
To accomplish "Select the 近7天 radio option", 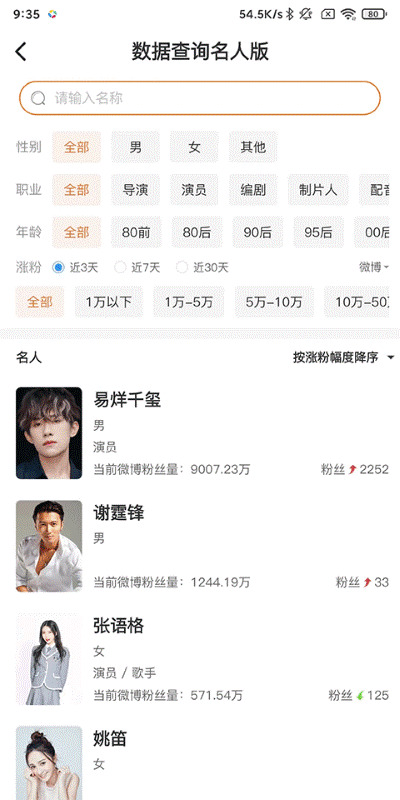I will [x=137, y=267].
